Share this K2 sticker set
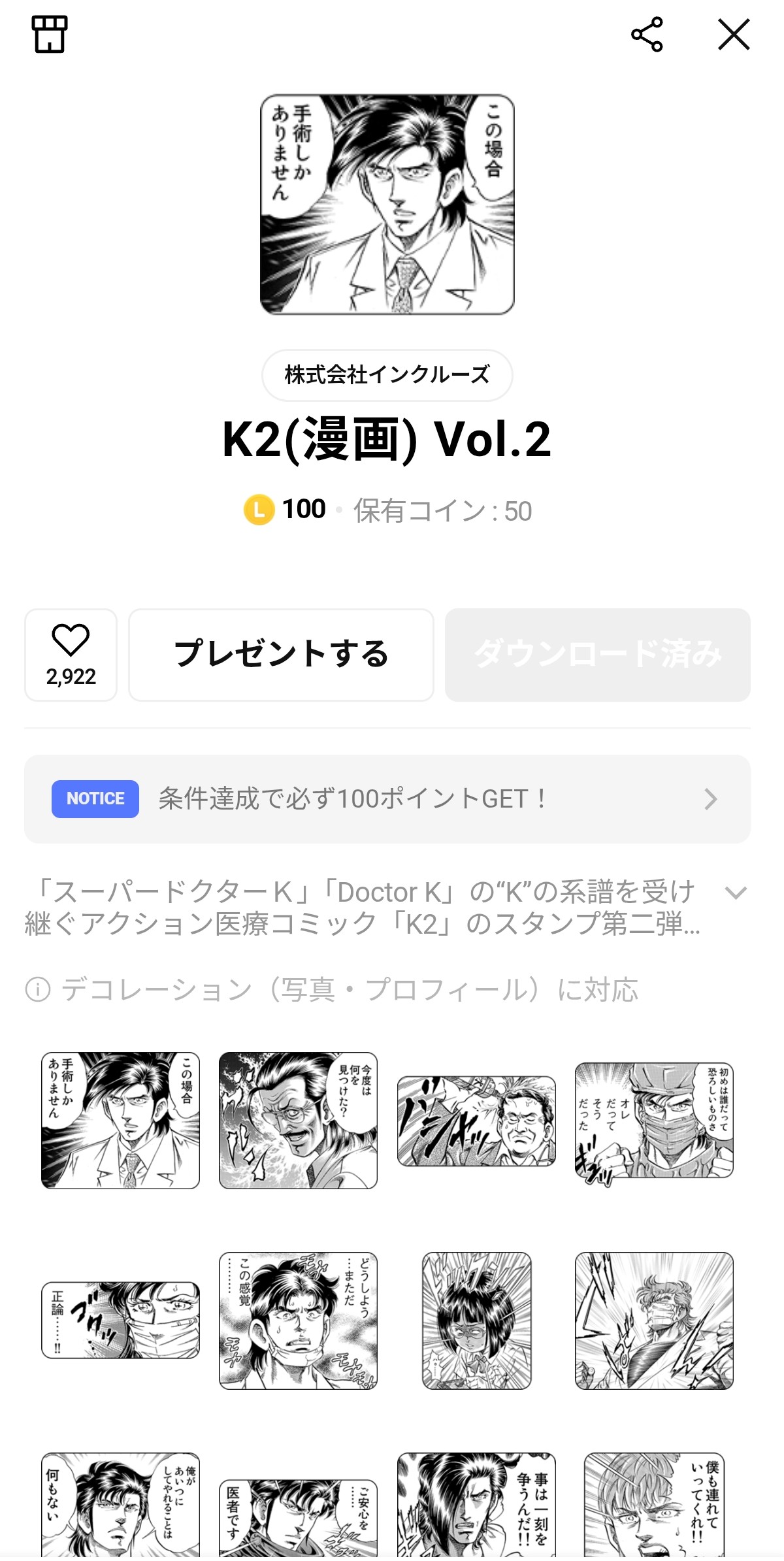This screenshot has height=1561, width=784. [x=647, y=35]
